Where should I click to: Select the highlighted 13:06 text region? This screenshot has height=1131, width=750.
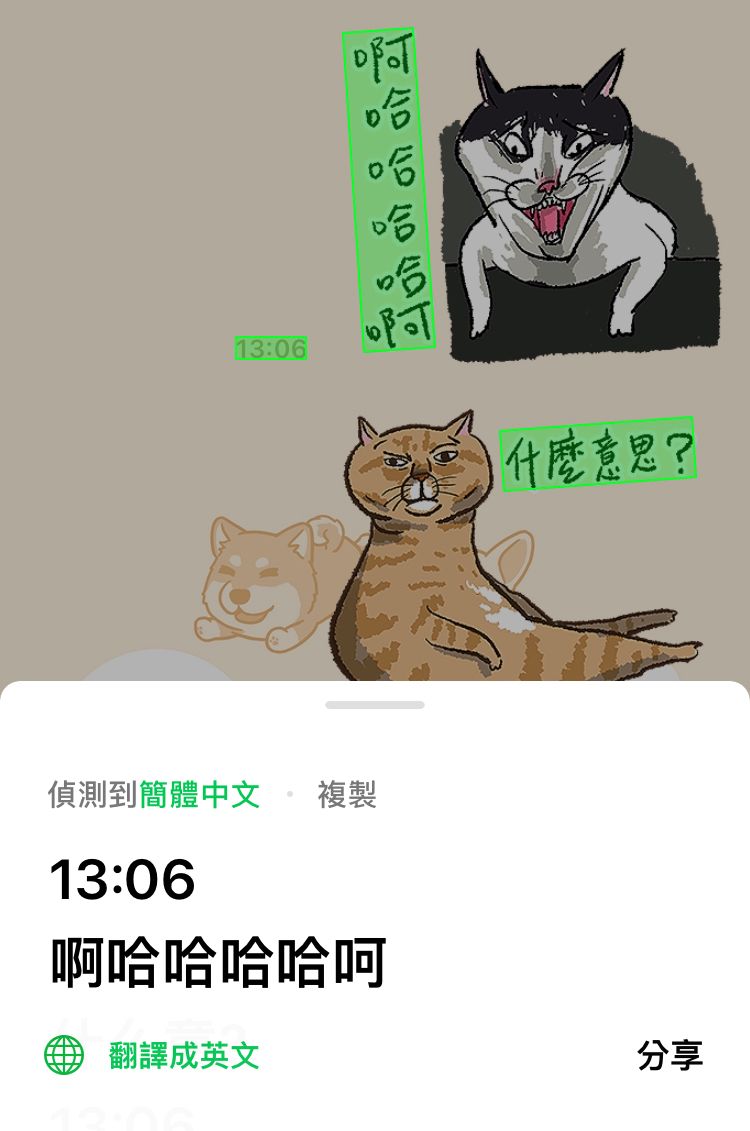[271, 348]
